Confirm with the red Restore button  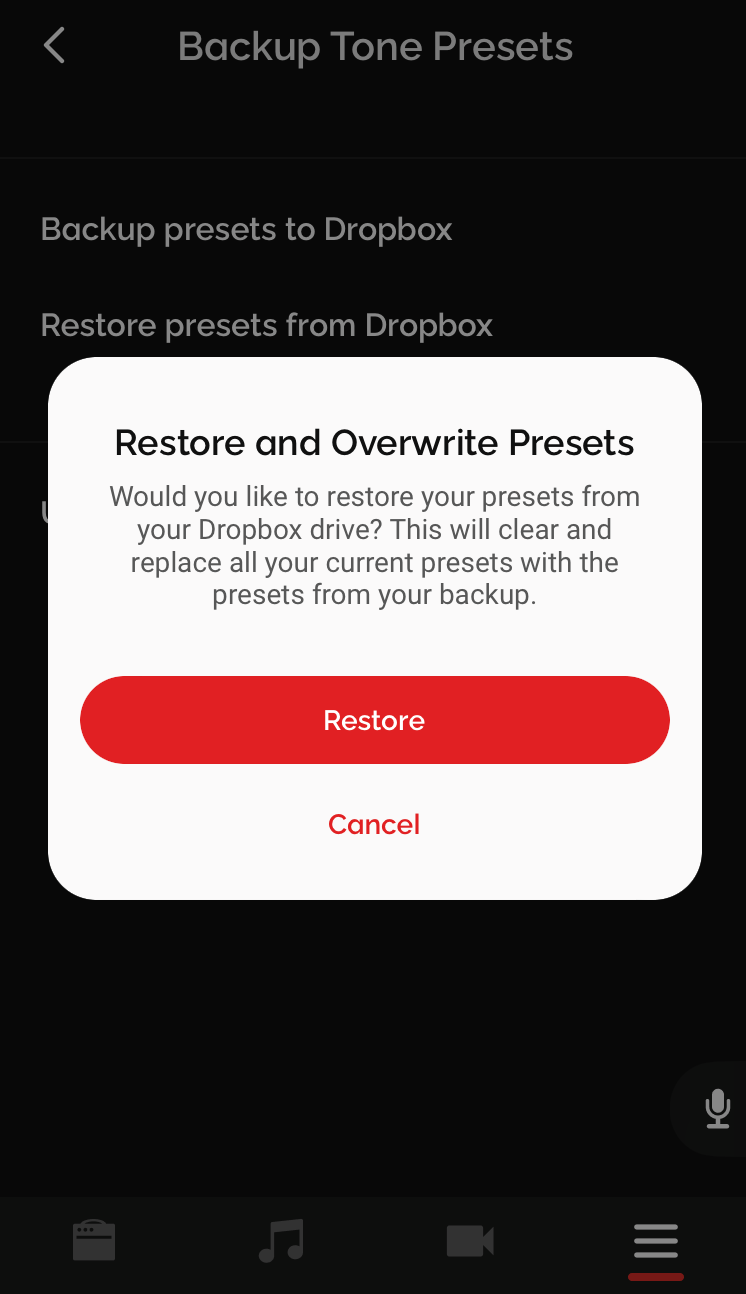click(x=374, y=720)
